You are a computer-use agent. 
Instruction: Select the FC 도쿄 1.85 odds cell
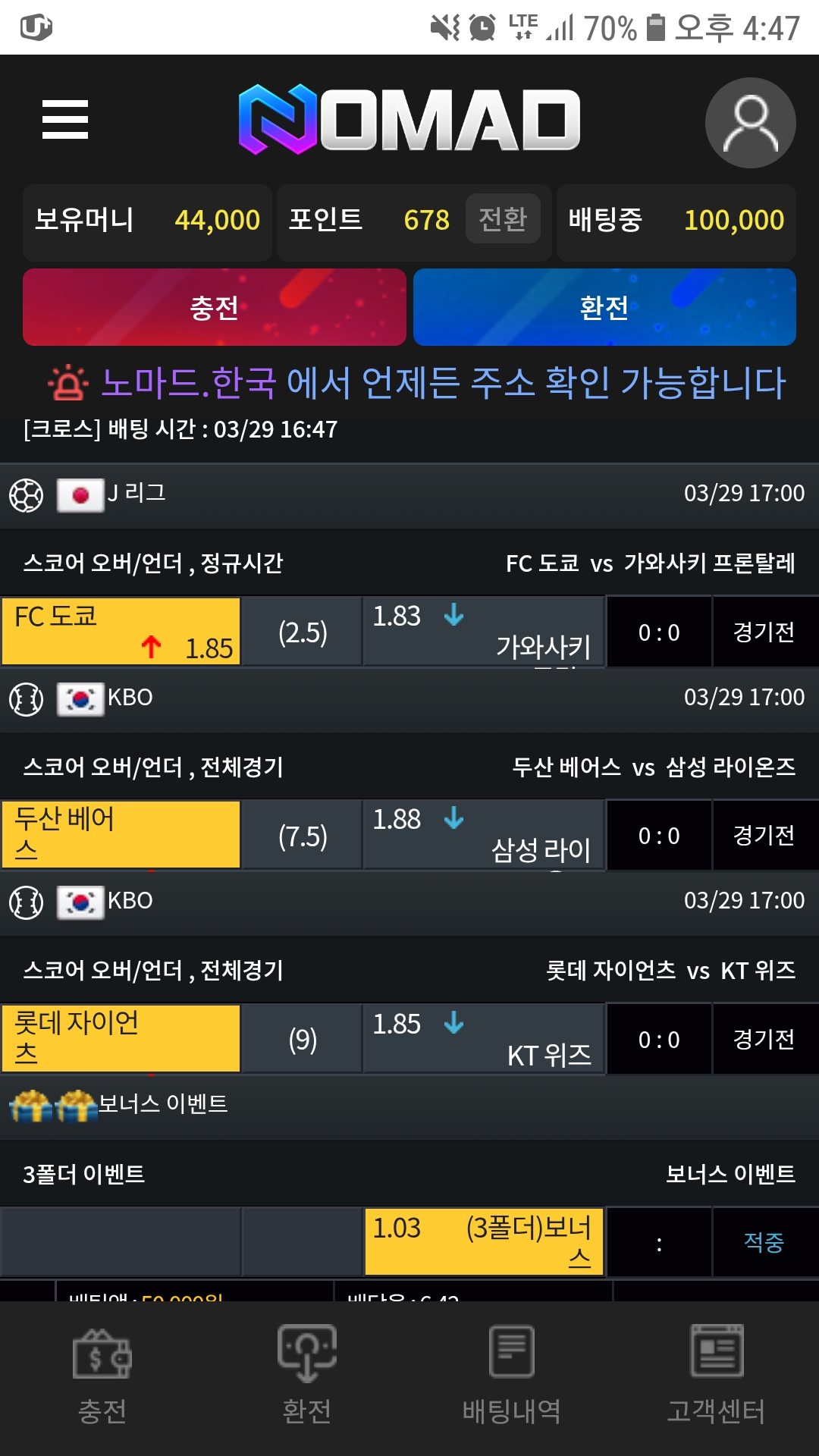pos(121,632)
